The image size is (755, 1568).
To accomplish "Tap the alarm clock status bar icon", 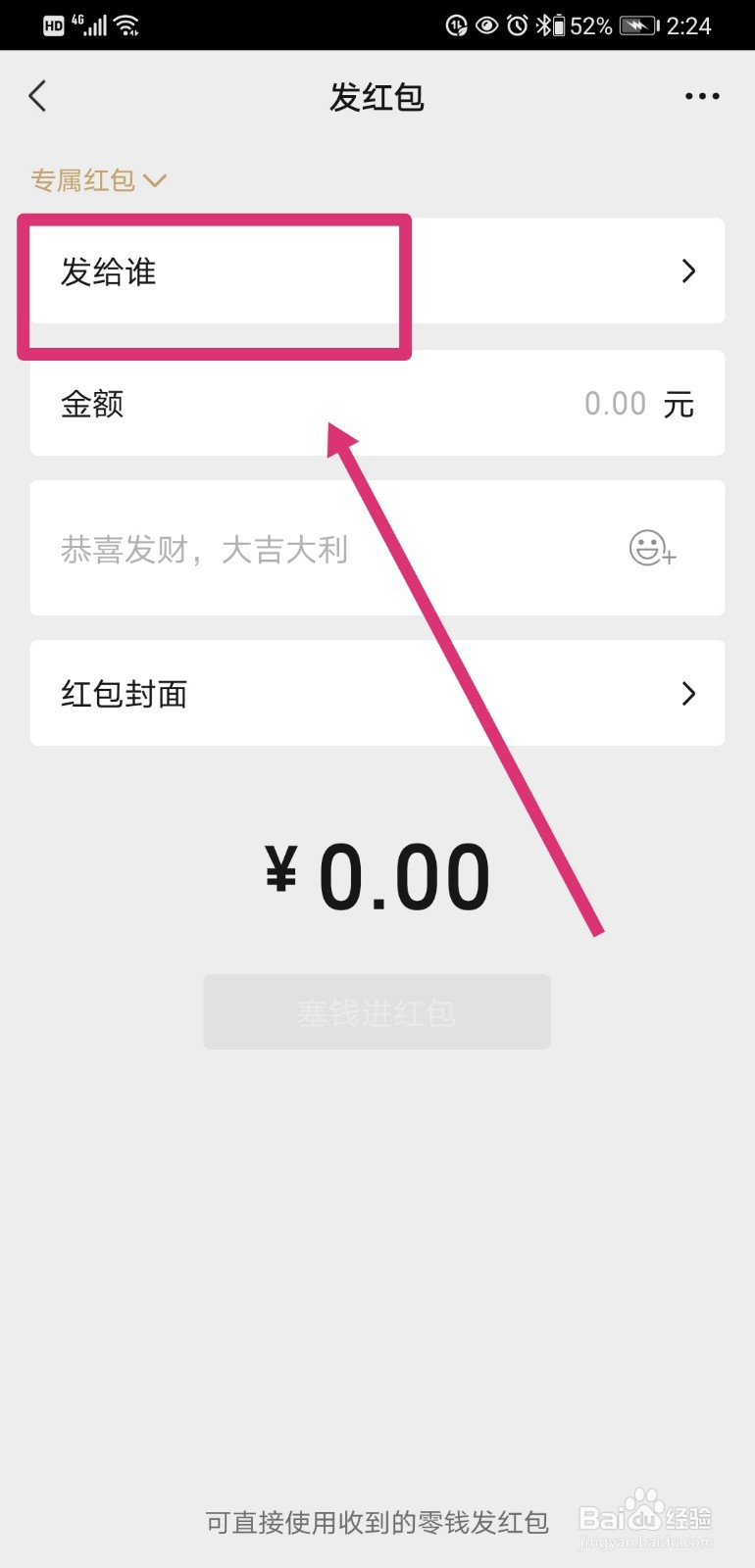I will pyautogui.click(x=516, y=25).
